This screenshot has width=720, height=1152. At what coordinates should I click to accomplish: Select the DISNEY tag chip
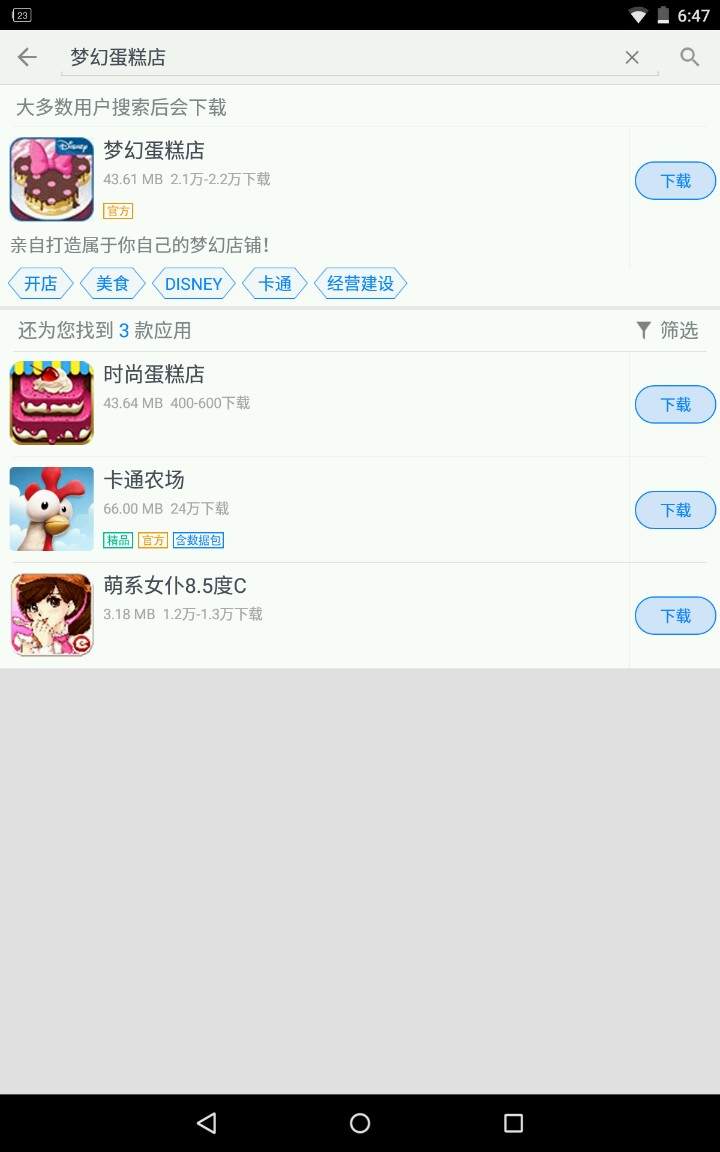194,284
